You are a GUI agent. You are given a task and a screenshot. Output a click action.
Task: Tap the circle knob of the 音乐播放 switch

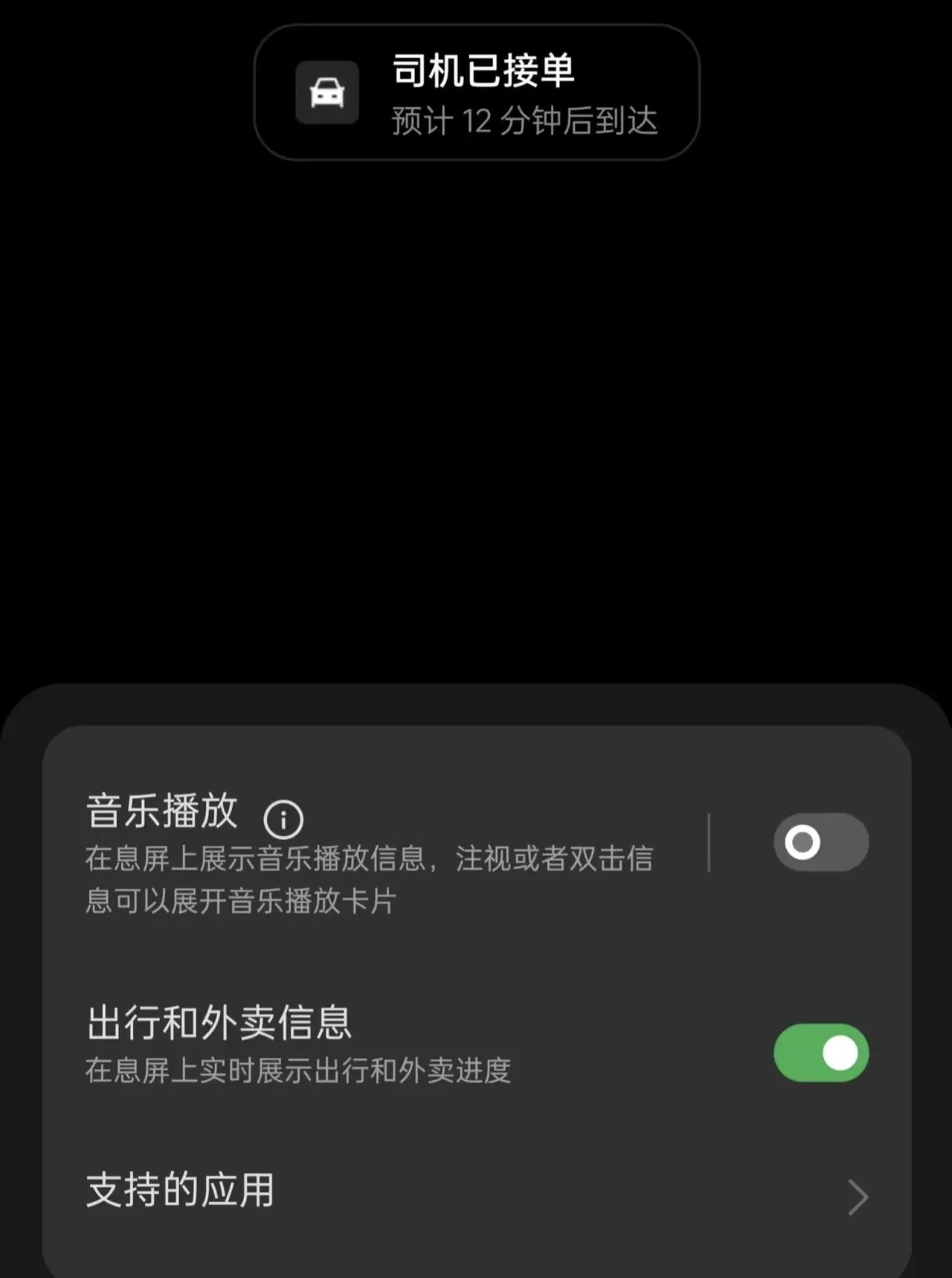[802, 841]
